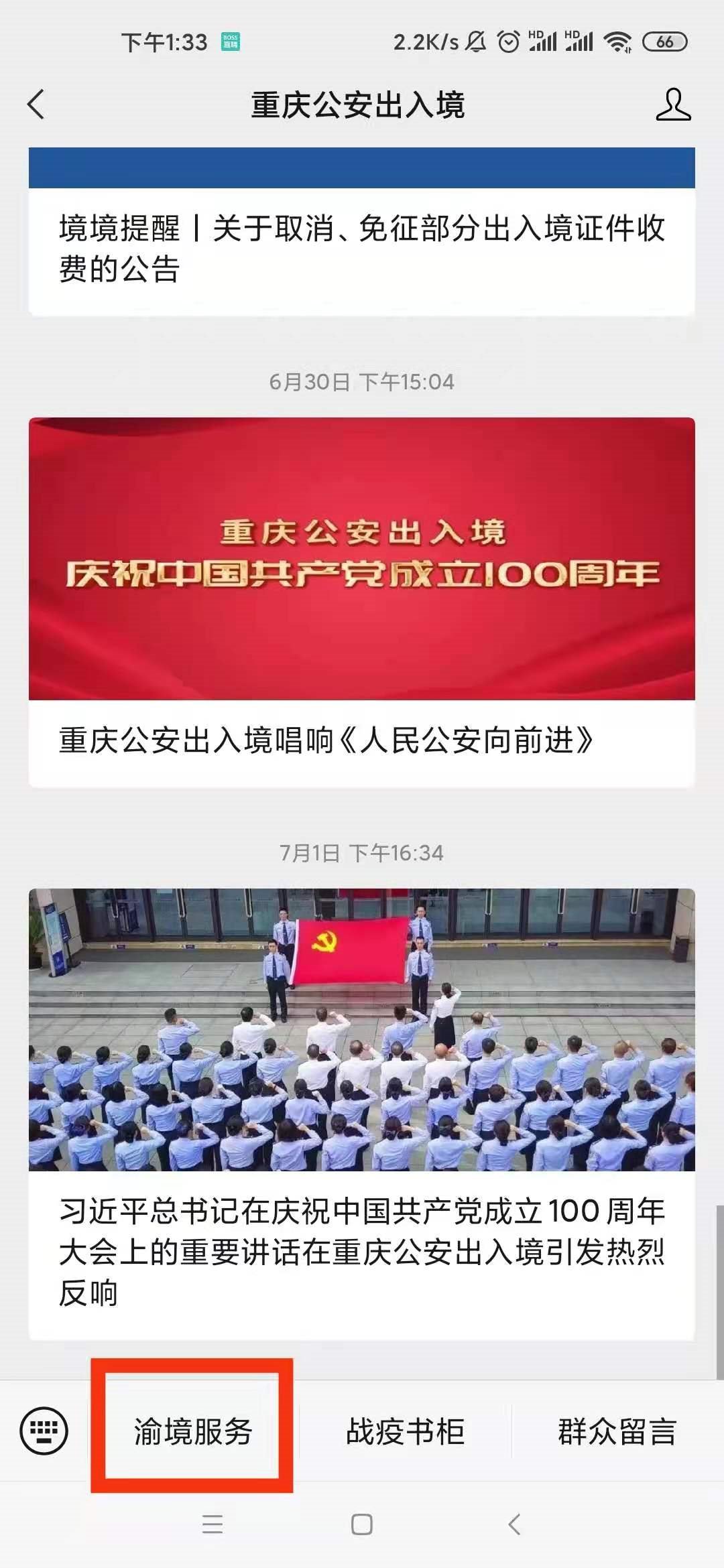Open article about 取消、免征部分出入境证件收费
Image resolution: width=724 pixels, height=1568 pixels.
point(361,249)
